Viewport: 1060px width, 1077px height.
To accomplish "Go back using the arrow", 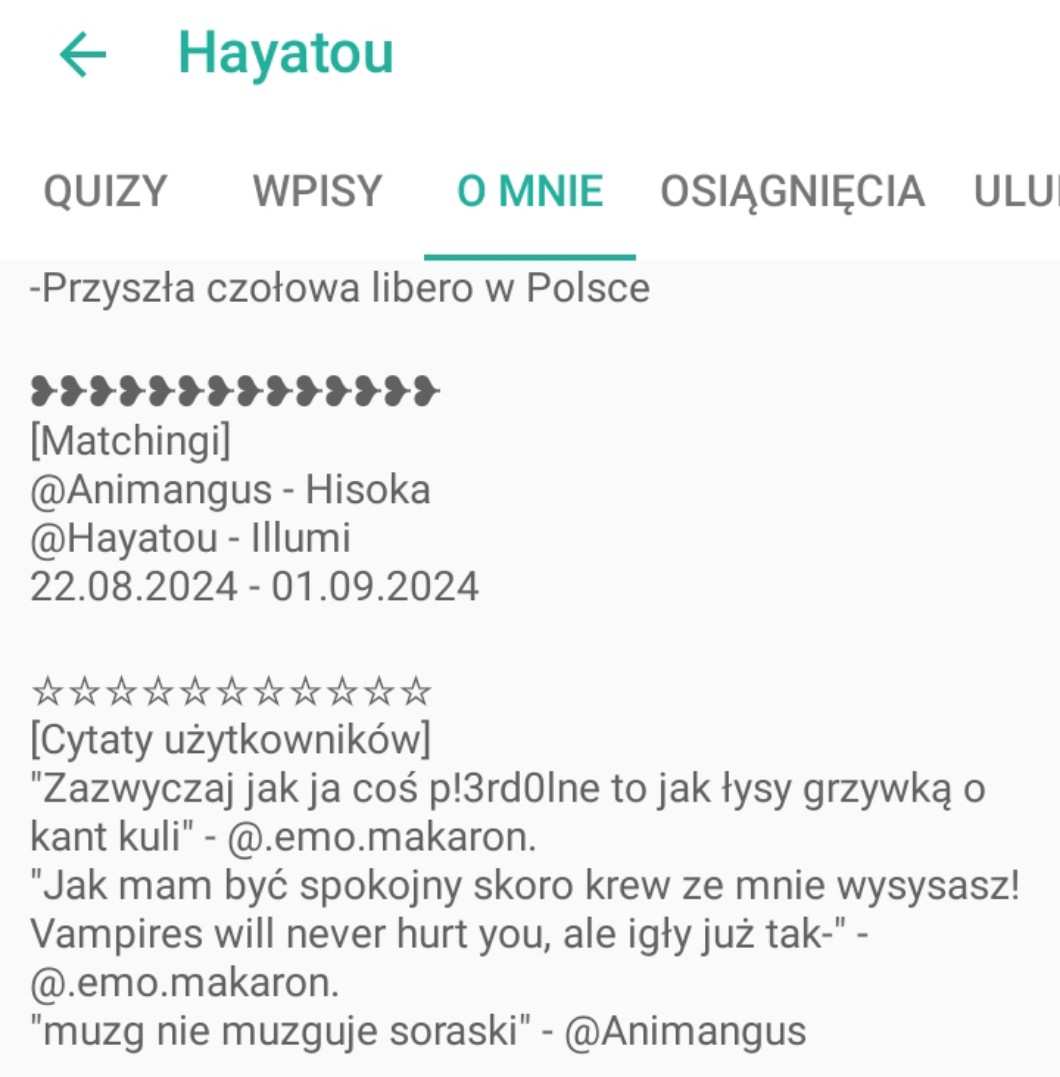I will point(83,54).
